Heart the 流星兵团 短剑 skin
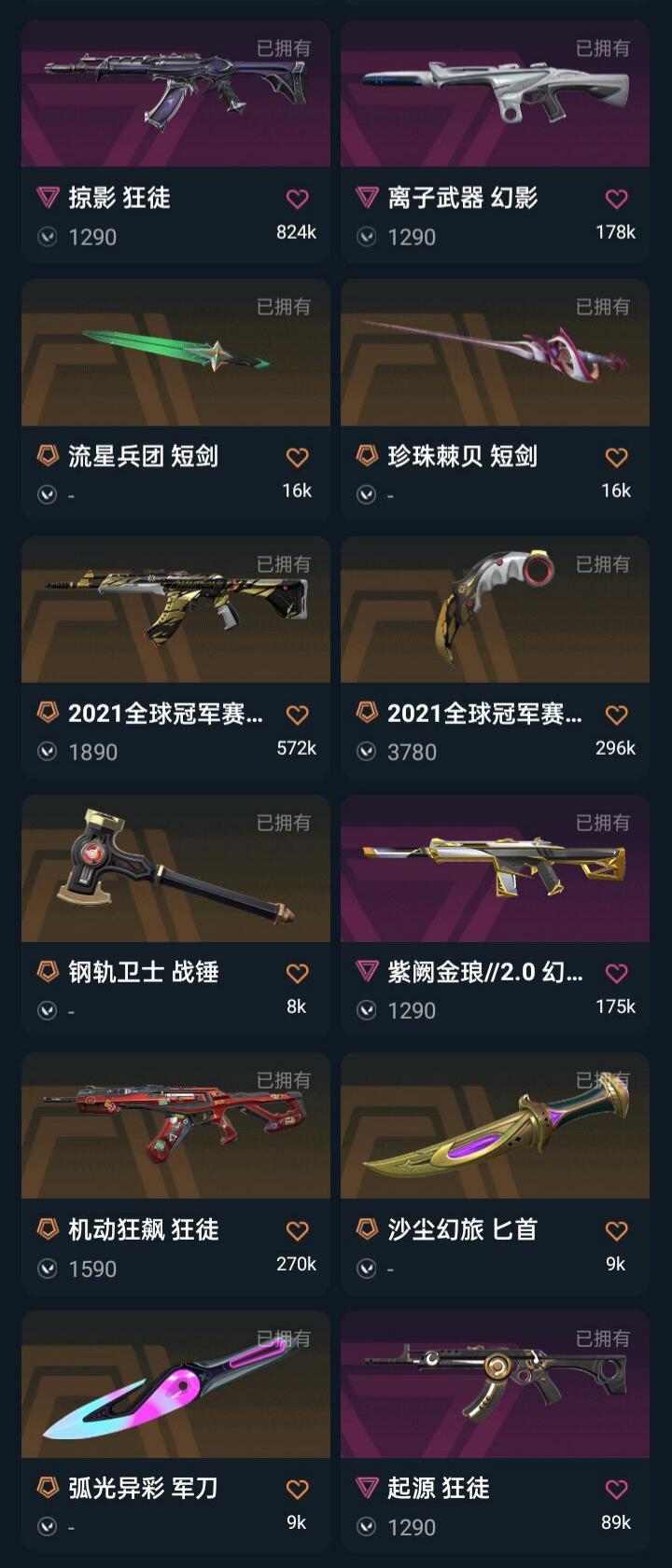The width and height of the screenshot is (672, 1568). 297,457
